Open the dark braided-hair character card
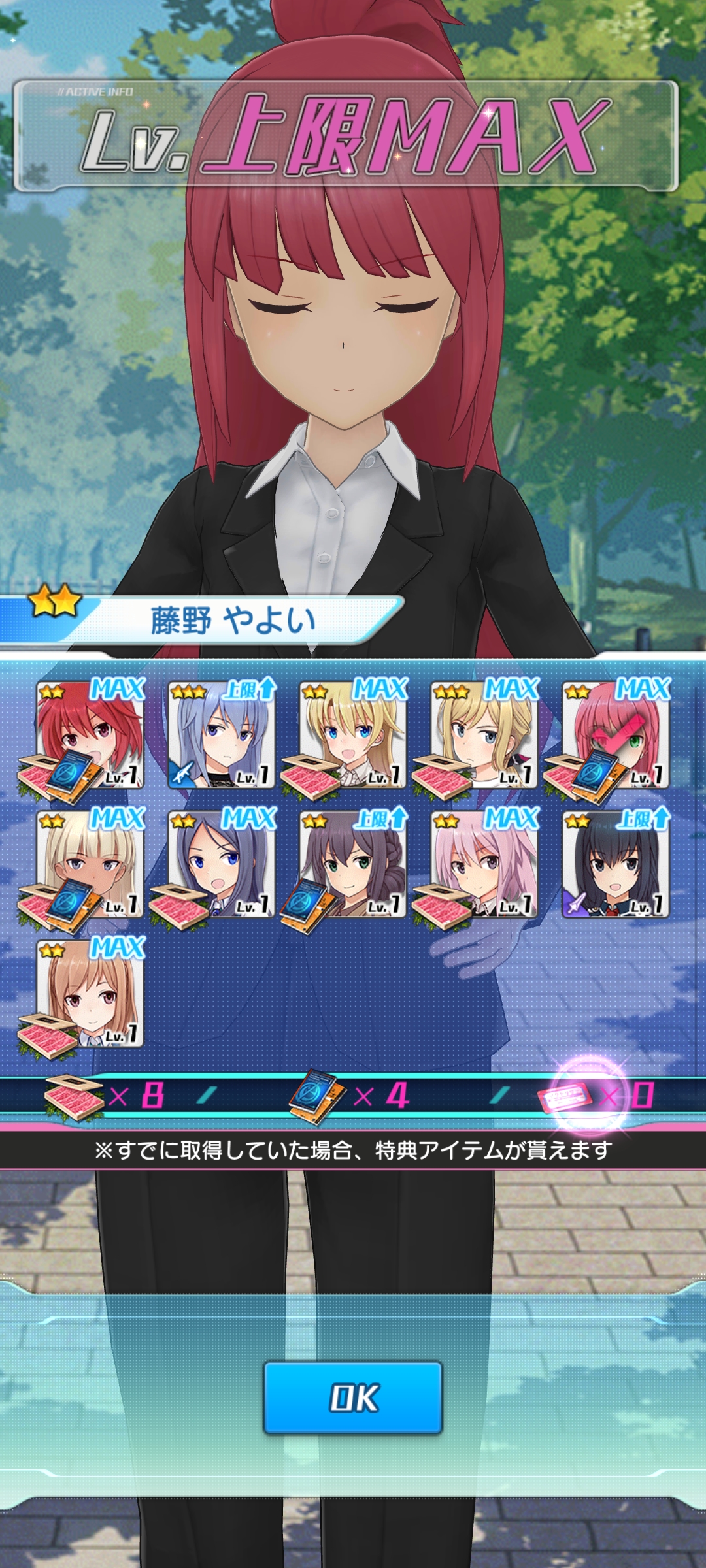 353,864
